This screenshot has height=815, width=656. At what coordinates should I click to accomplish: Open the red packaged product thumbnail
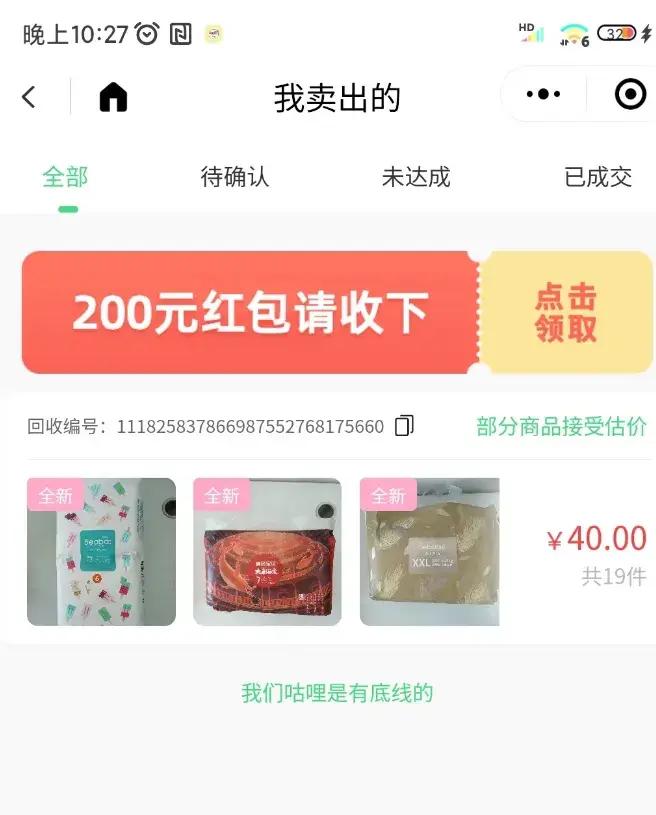click(267, 552)
